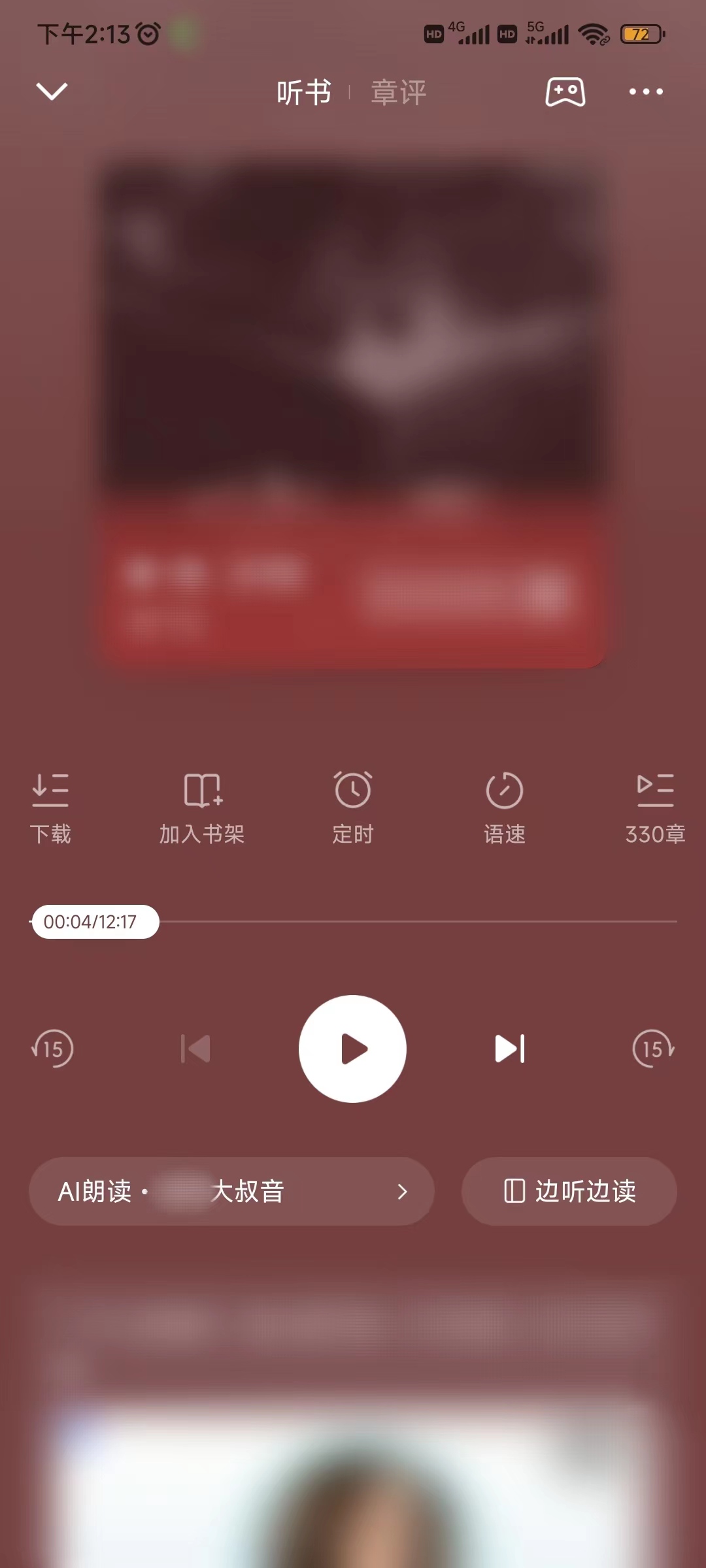Rewind playback 15 seconds
The image size is (706, 1568).
click(x=52, y=1048)
